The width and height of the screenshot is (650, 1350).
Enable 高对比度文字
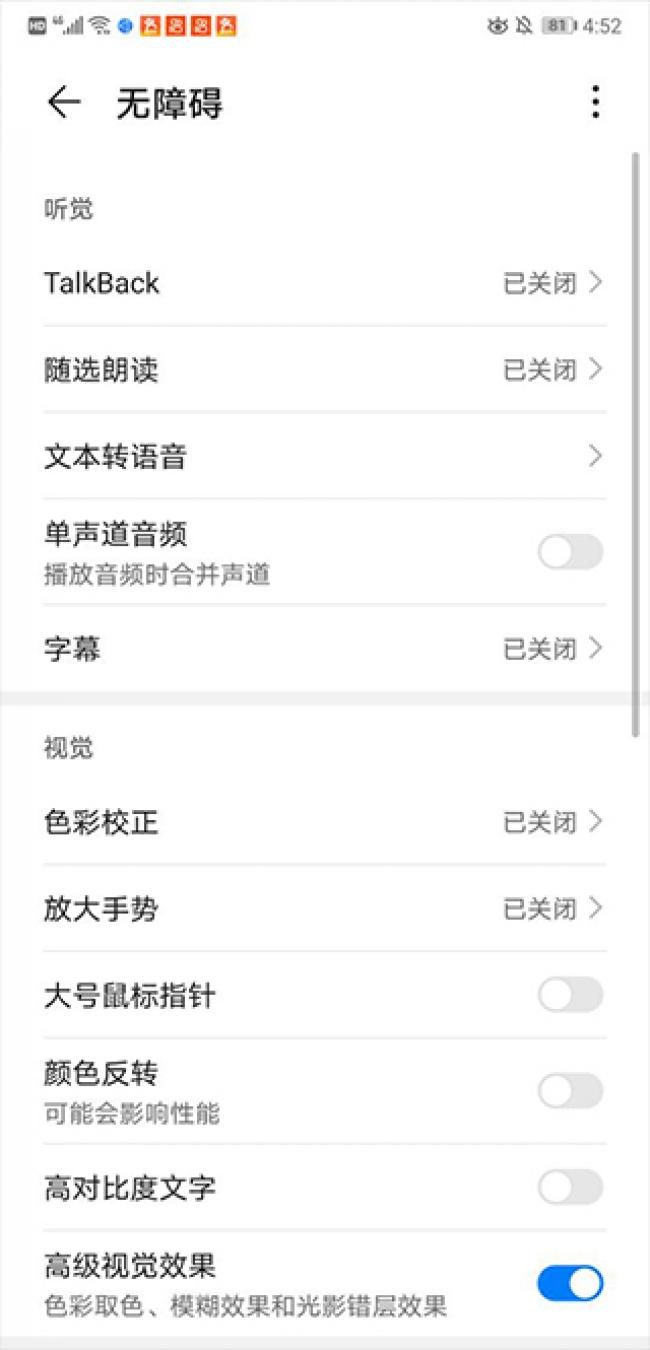pyautogui.click(x=570, y=1188)
